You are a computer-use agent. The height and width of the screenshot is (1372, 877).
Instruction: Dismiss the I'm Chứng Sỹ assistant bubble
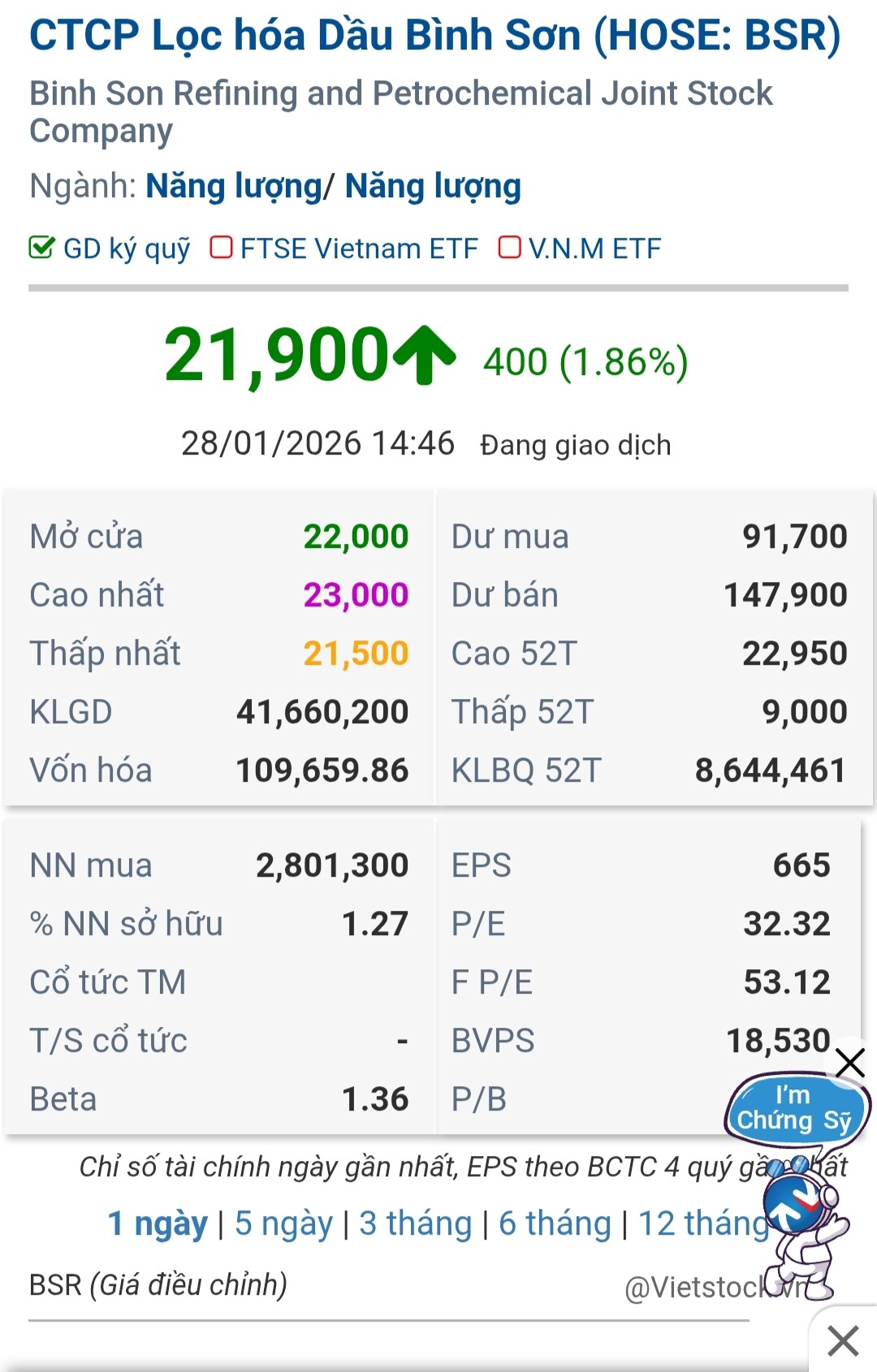[x=850, y=1062]
